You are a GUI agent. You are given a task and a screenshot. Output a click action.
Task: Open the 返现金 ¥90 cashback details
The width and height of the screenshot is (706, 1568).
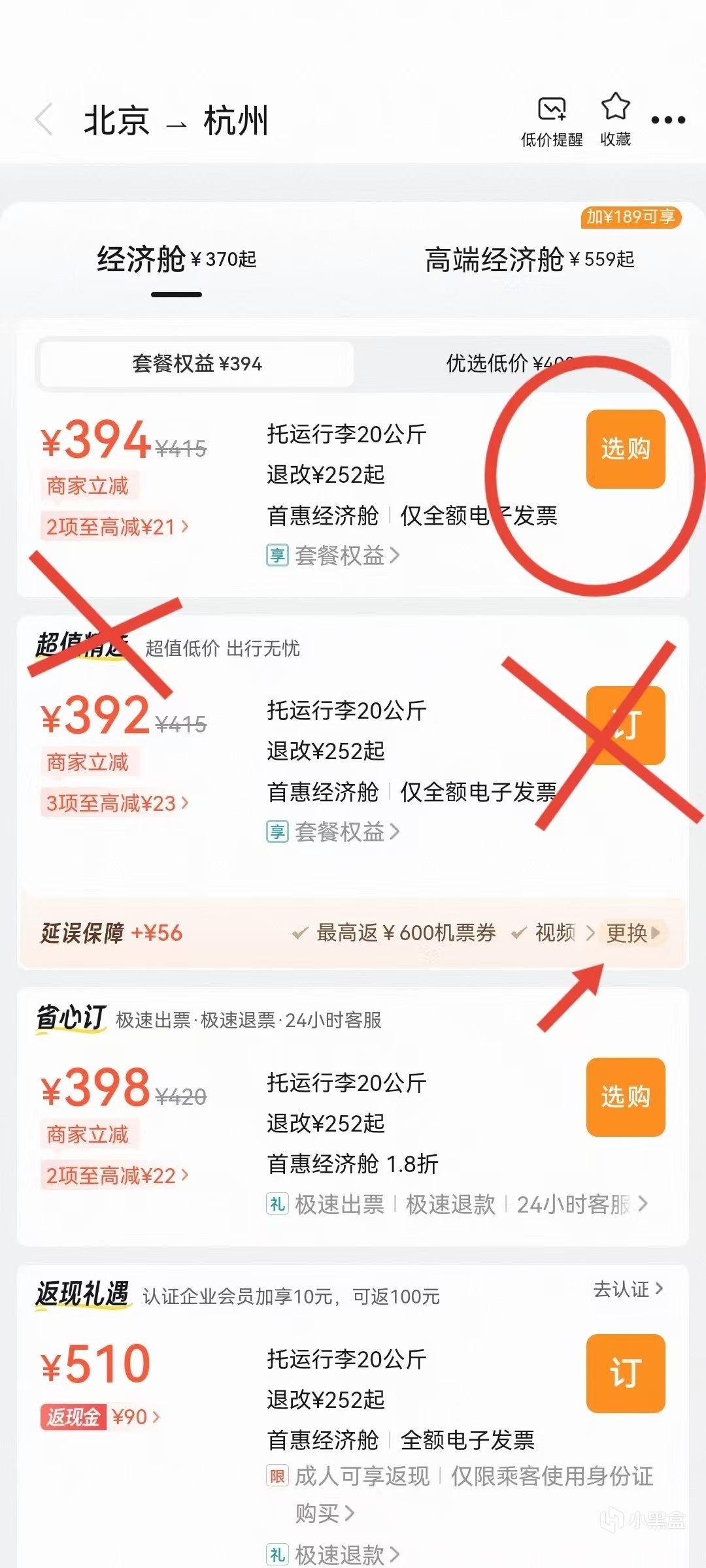pos(101,1417)
